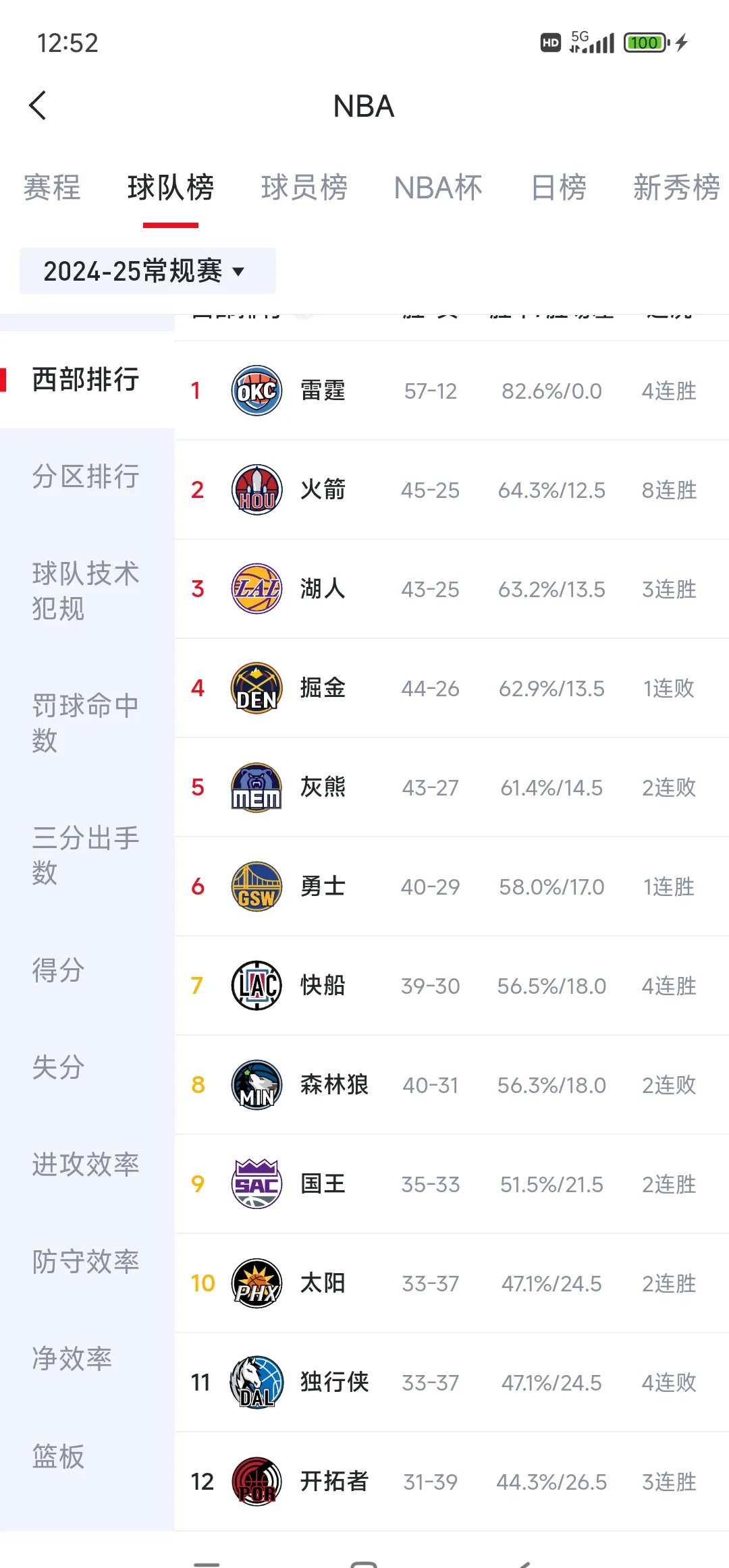Click the Clippers (LAC) logo
The width and height of the screenshot is (729, 1568).
click(x=256, y=986)
